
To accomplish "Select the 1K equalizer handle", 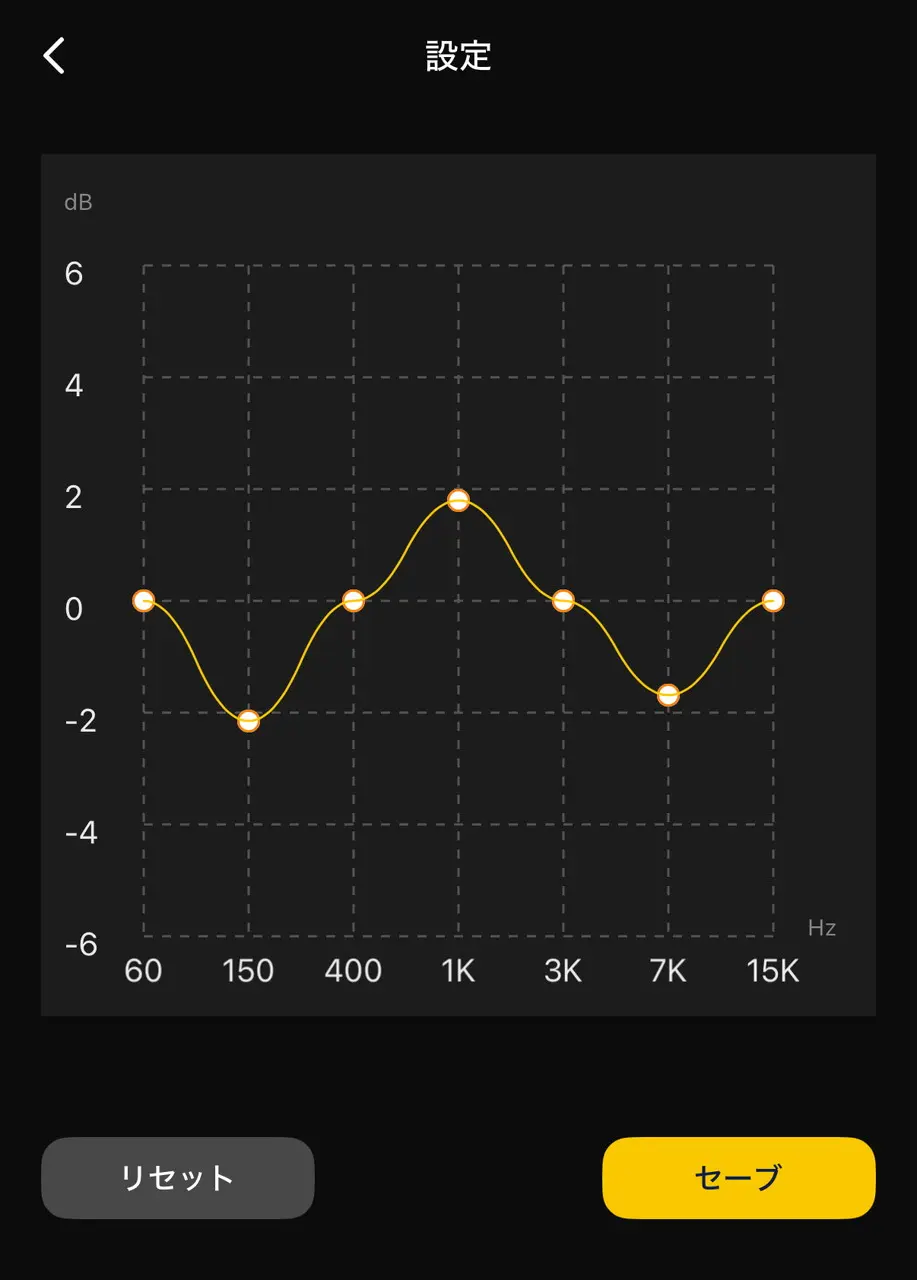I will 458,500.
